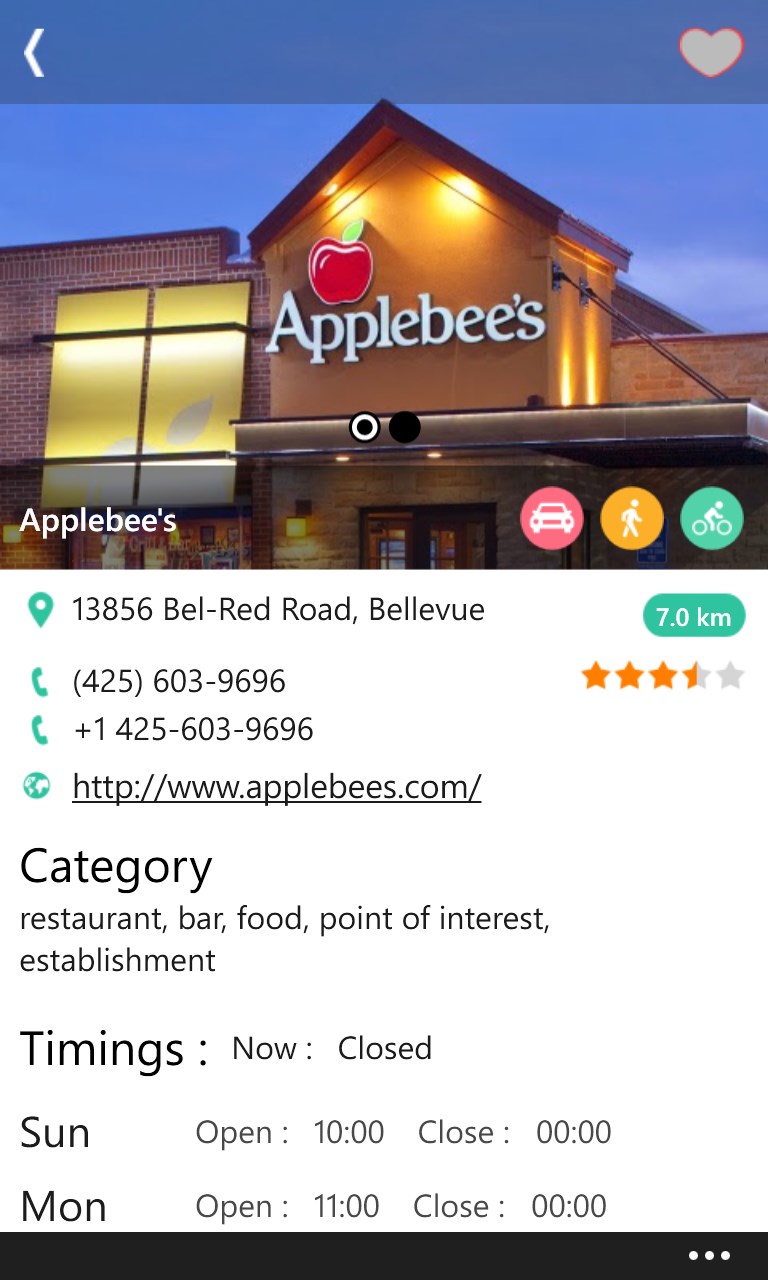Call (425) 603-9696
The height and width of the screenshot is (1280, 768).
179,682
